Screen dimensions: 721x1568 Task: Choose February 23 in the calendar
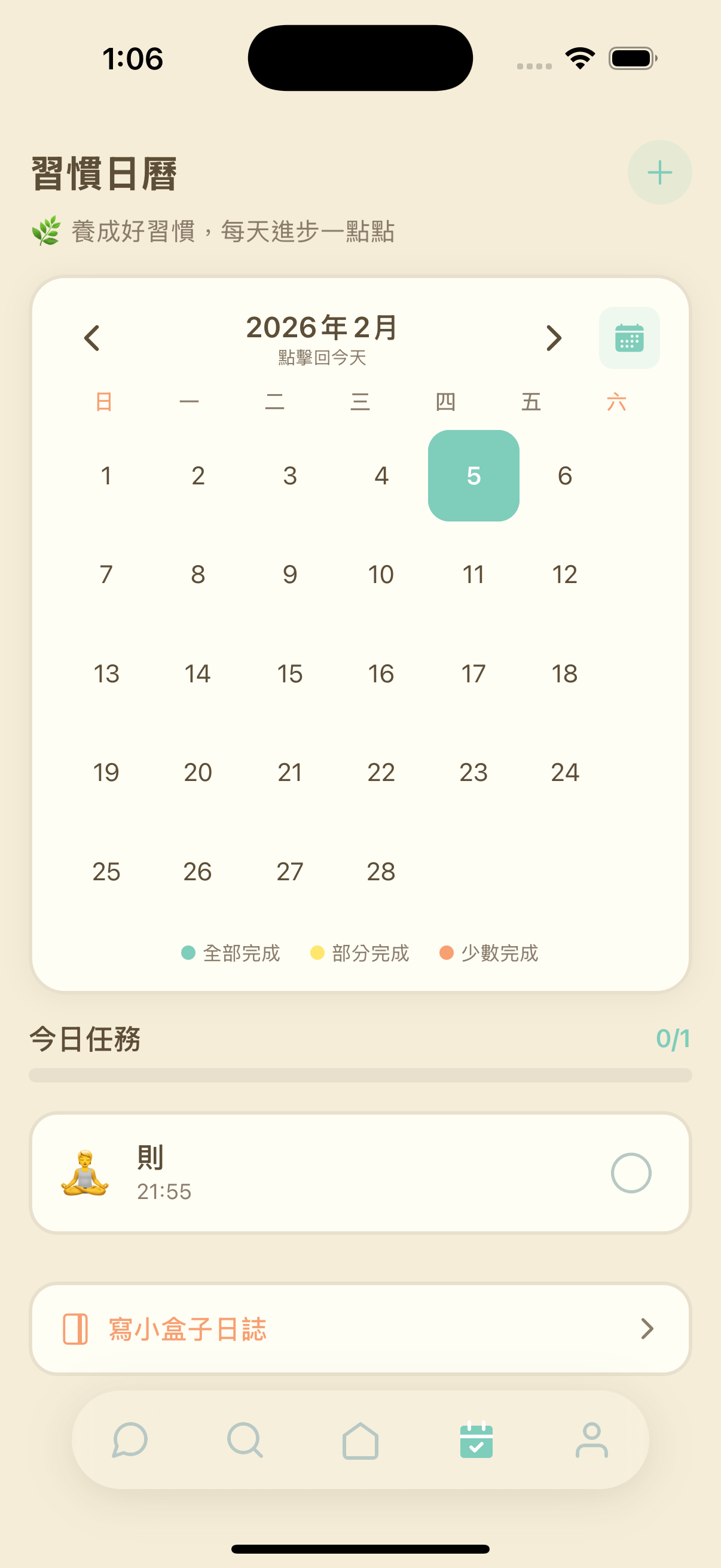pos(473,772)
